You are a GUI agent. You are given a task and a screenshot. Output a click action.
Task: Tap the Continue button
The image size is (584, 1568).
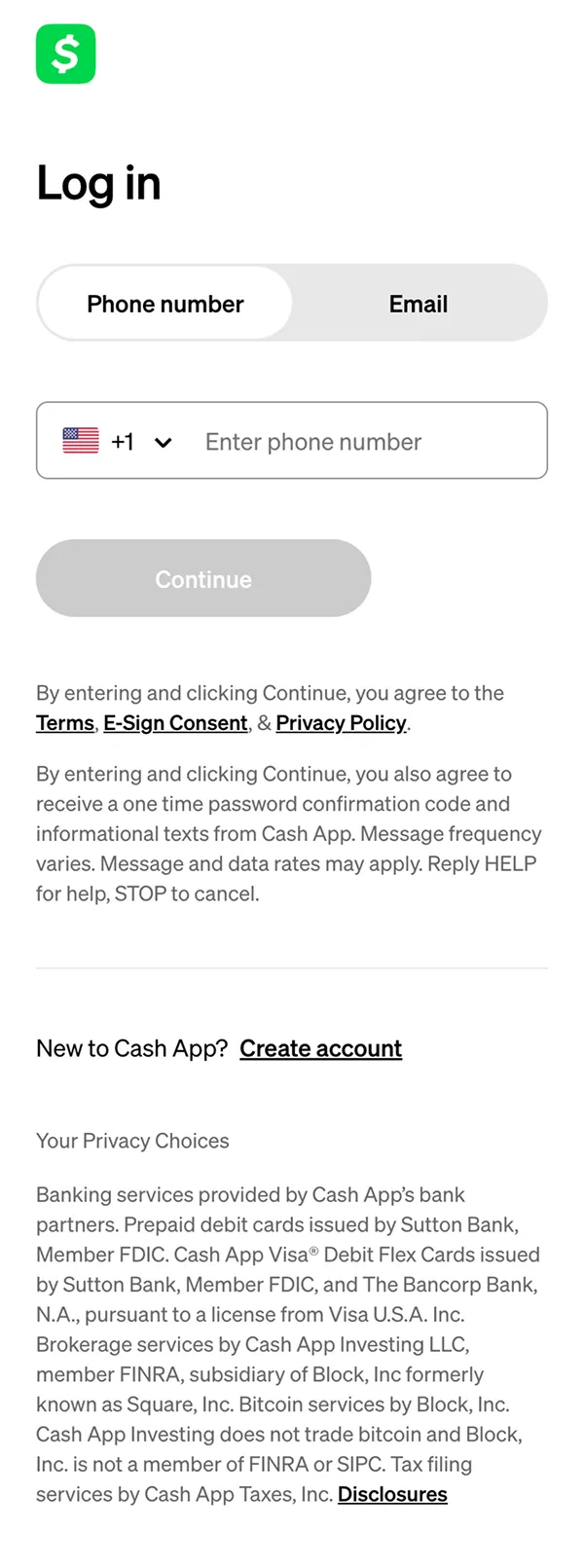click(x=203, y=579)
